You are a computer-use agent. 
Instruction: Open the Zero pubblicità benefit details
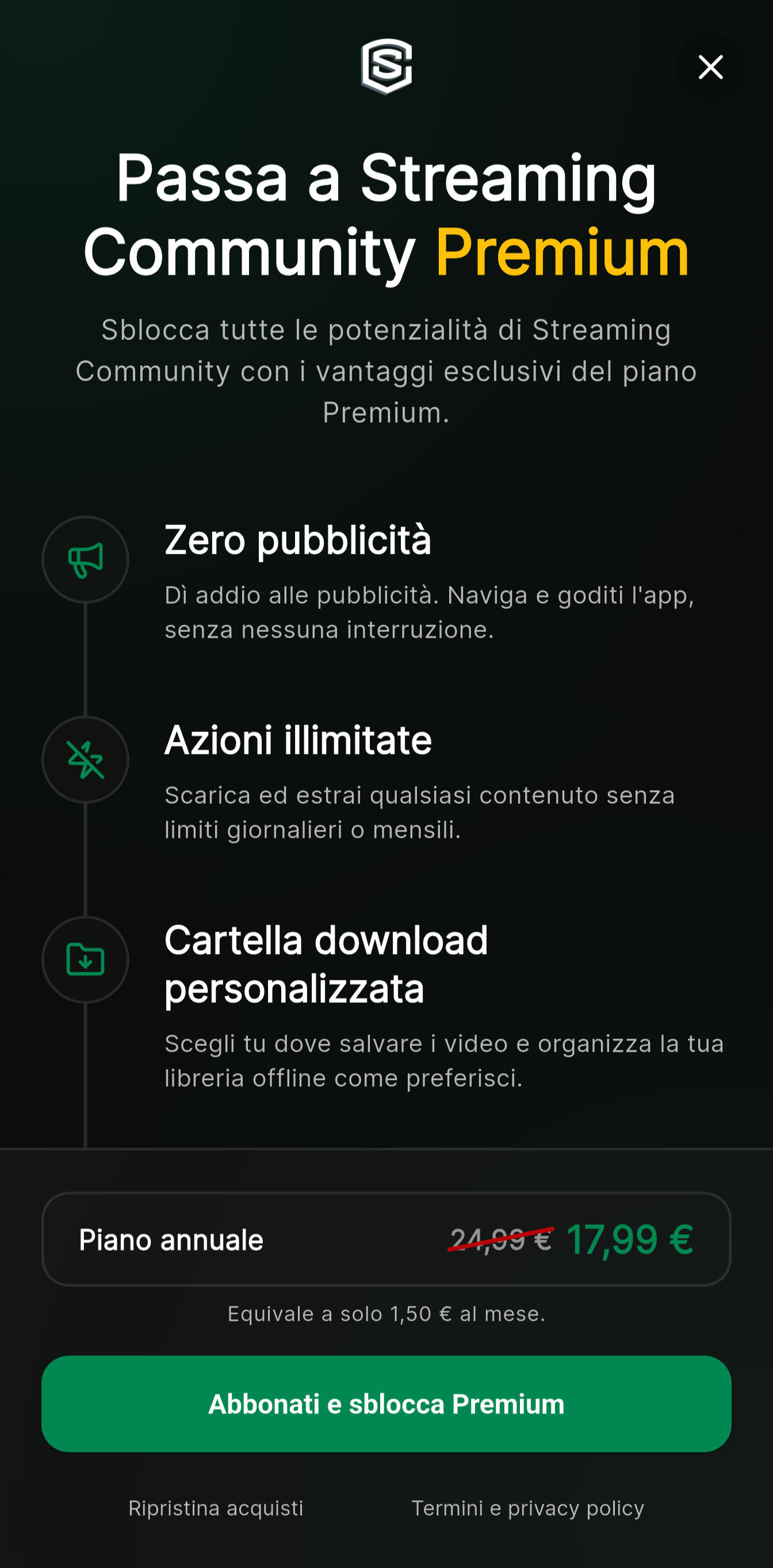pyautogui.click(x=297, y=539)
